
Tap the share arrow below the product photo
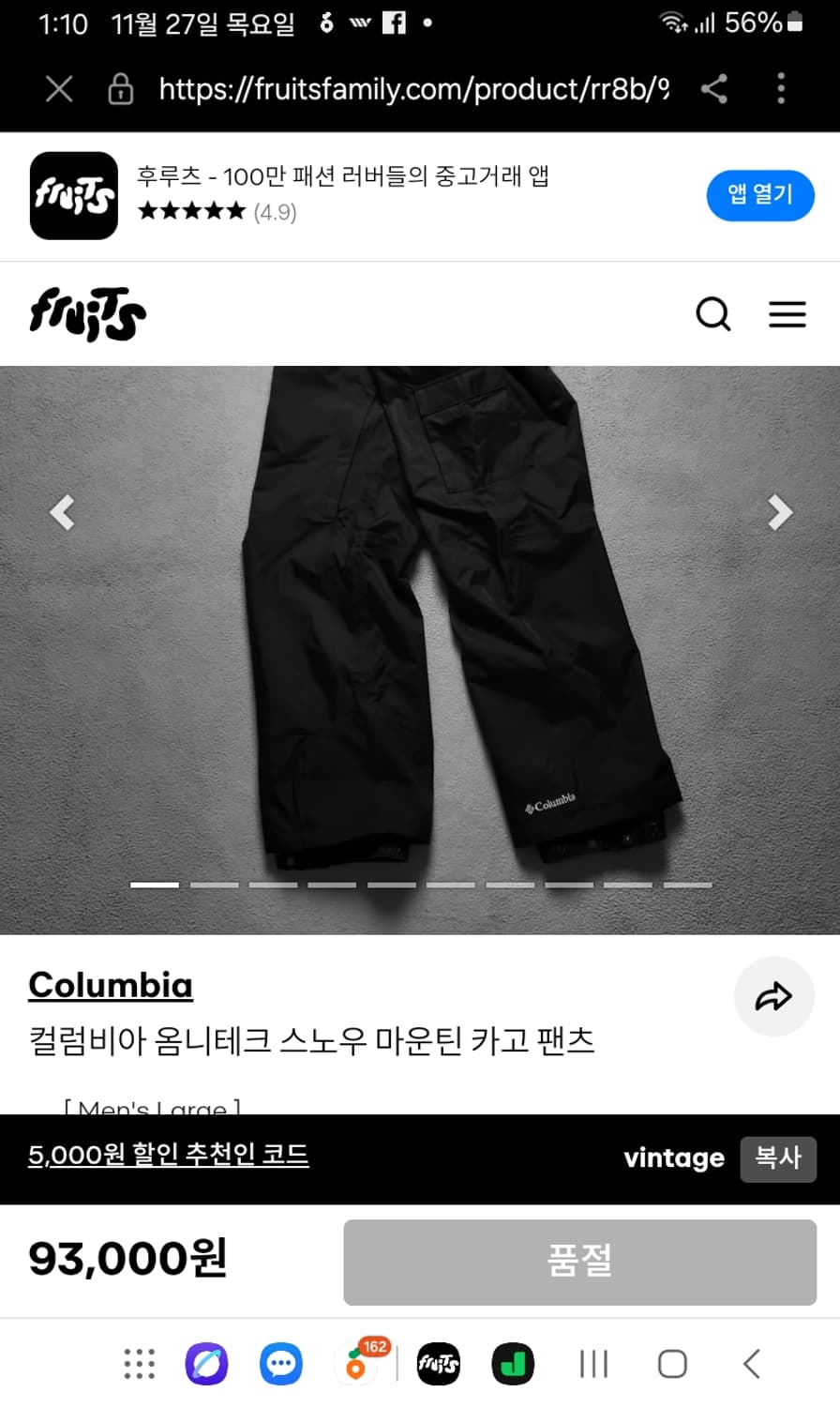point(774,997)
